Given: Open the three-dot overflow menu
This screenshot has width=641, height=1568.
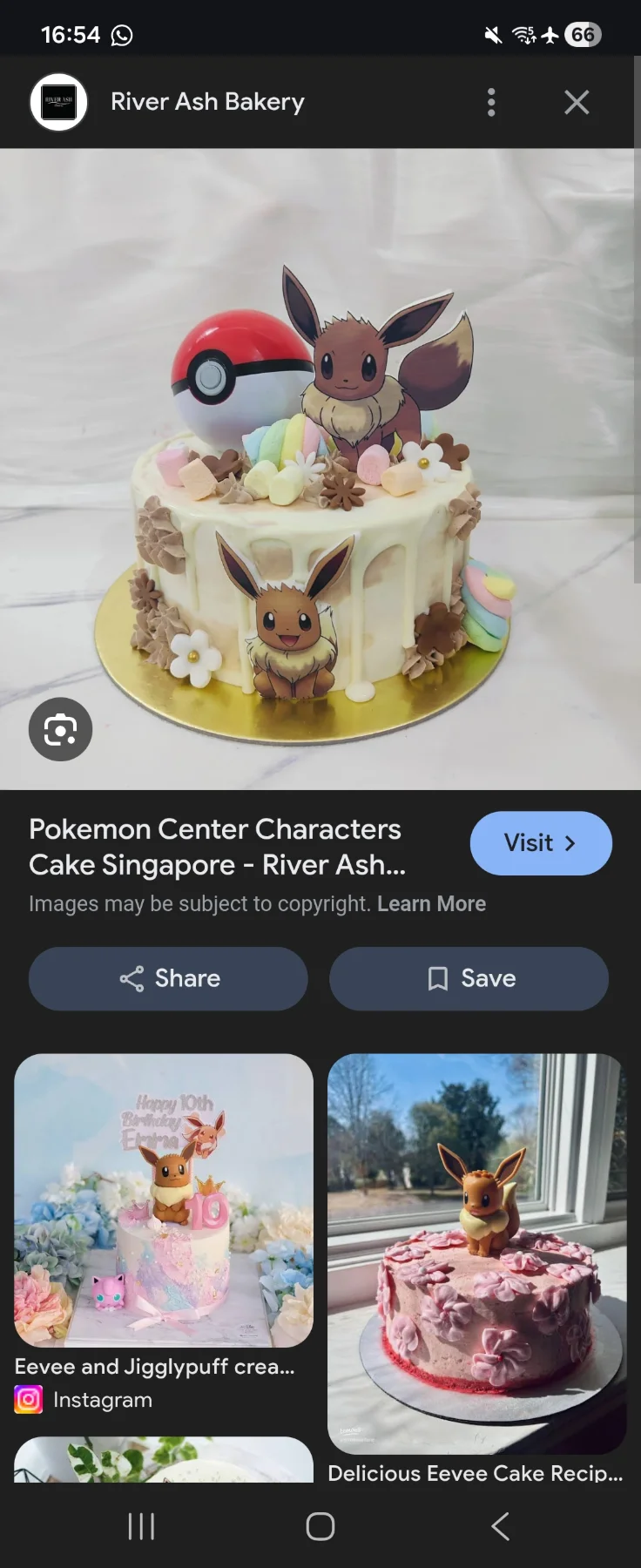Looking at the screenshot, I should pos(491,102).
